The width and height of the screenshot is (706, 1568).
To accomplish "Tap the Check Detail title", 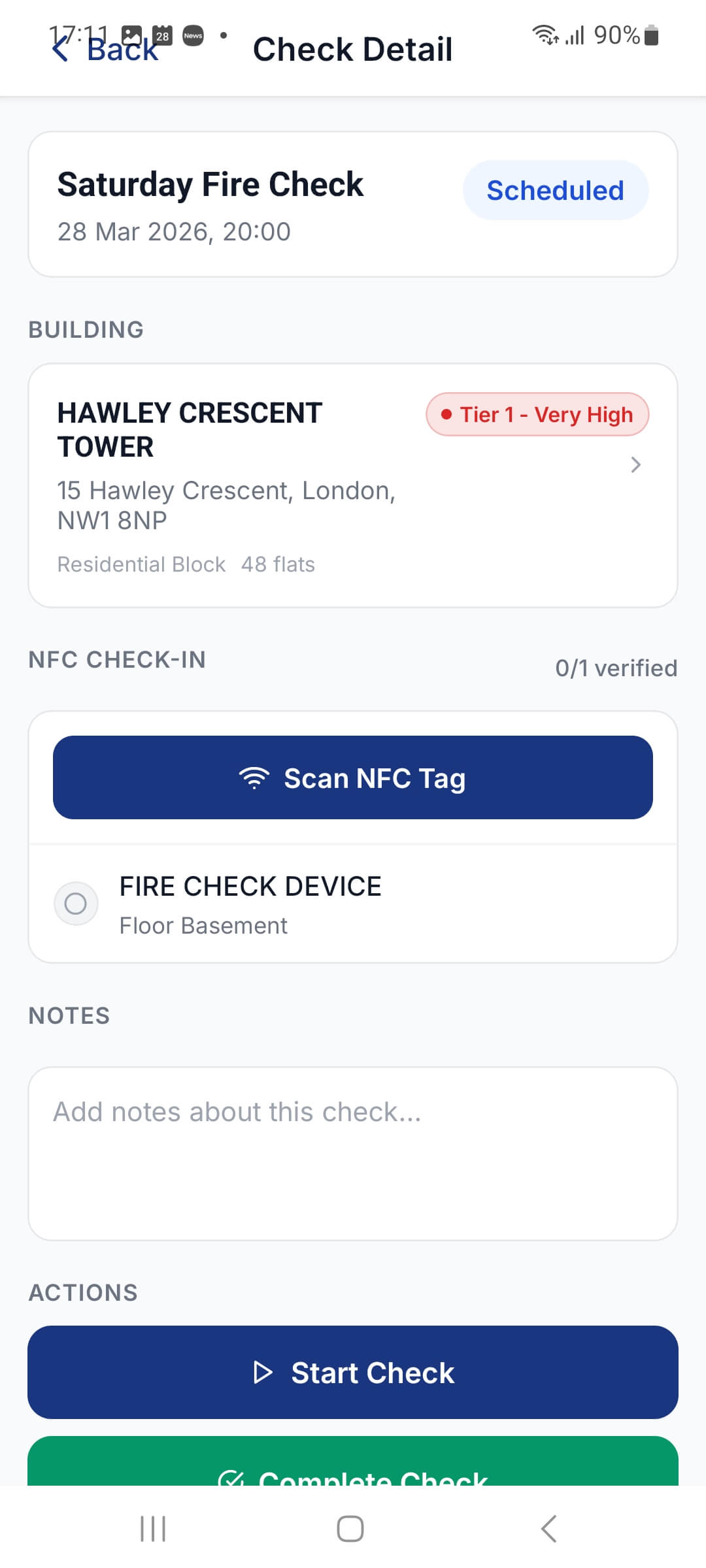I will [x=353, y=49].
